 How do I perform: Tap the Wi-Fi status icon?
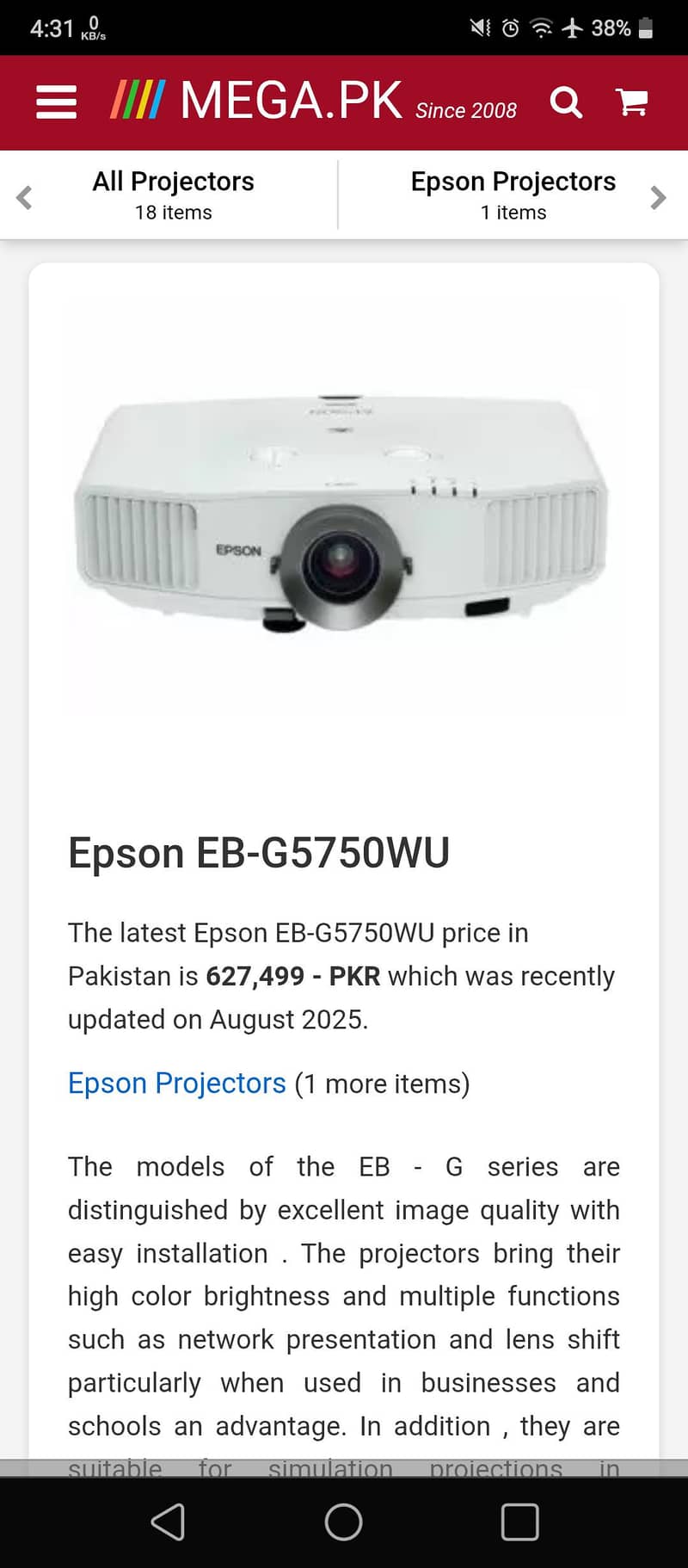(542, 28)
